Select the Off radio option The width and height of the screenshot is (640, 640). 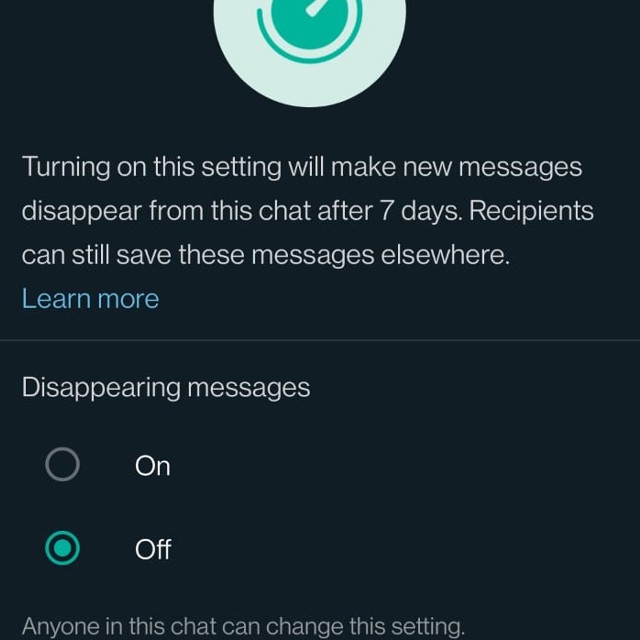click(x=62, y=548)
